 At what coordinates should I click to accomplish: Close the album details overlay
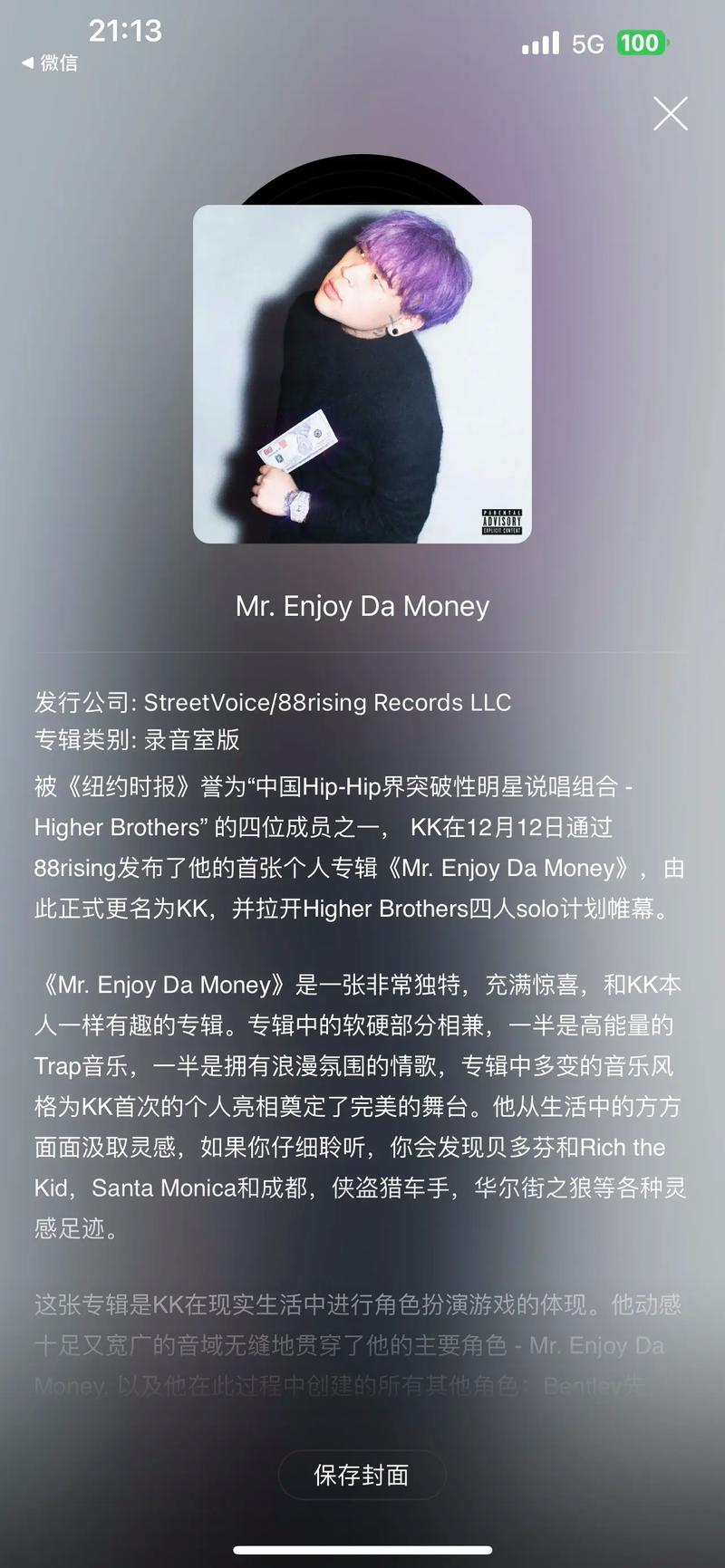click(670, 114)
